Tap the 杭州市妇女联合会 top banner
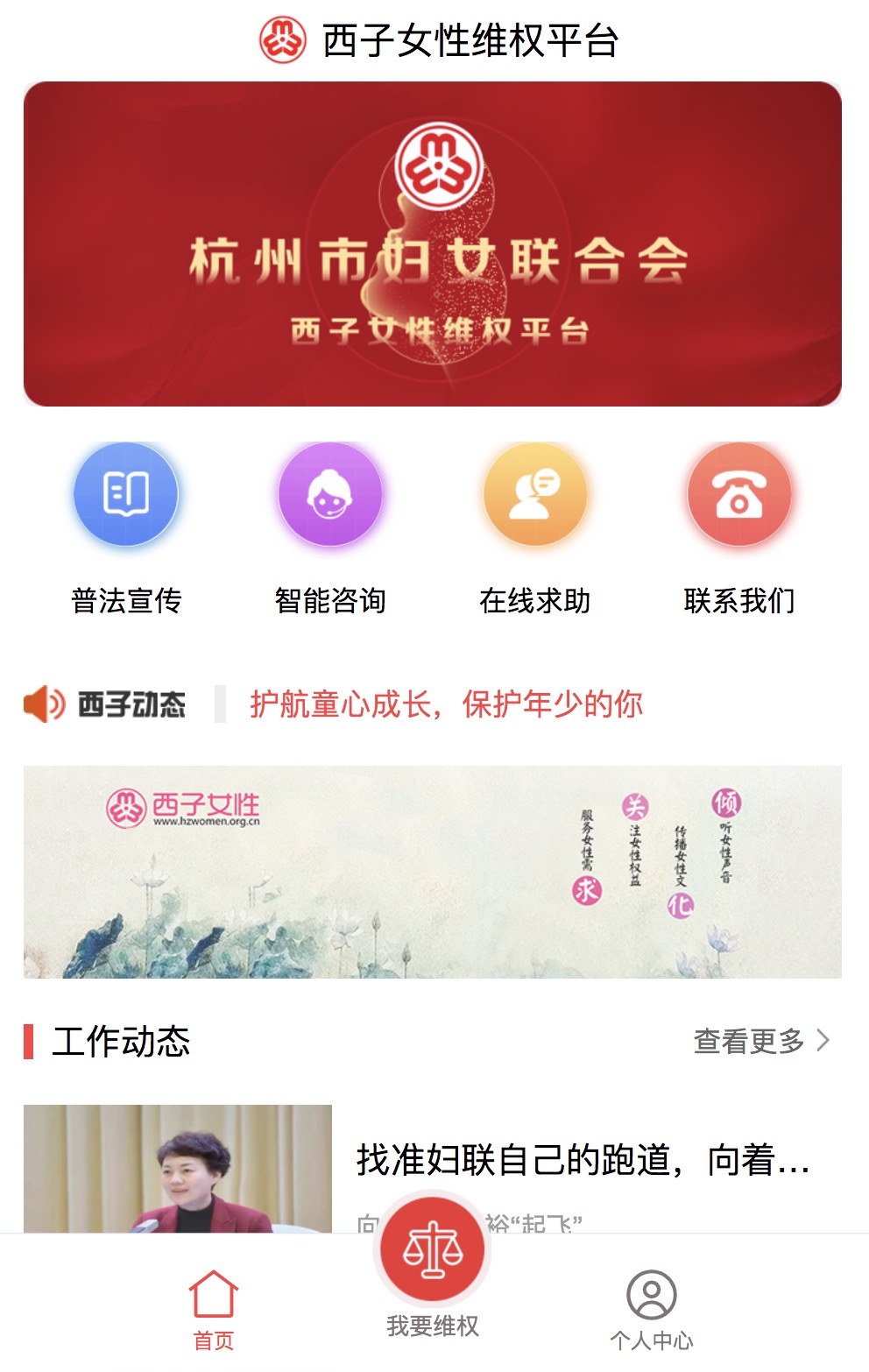The width and height of the screenshot is (869, 1372). pos(433,244)
